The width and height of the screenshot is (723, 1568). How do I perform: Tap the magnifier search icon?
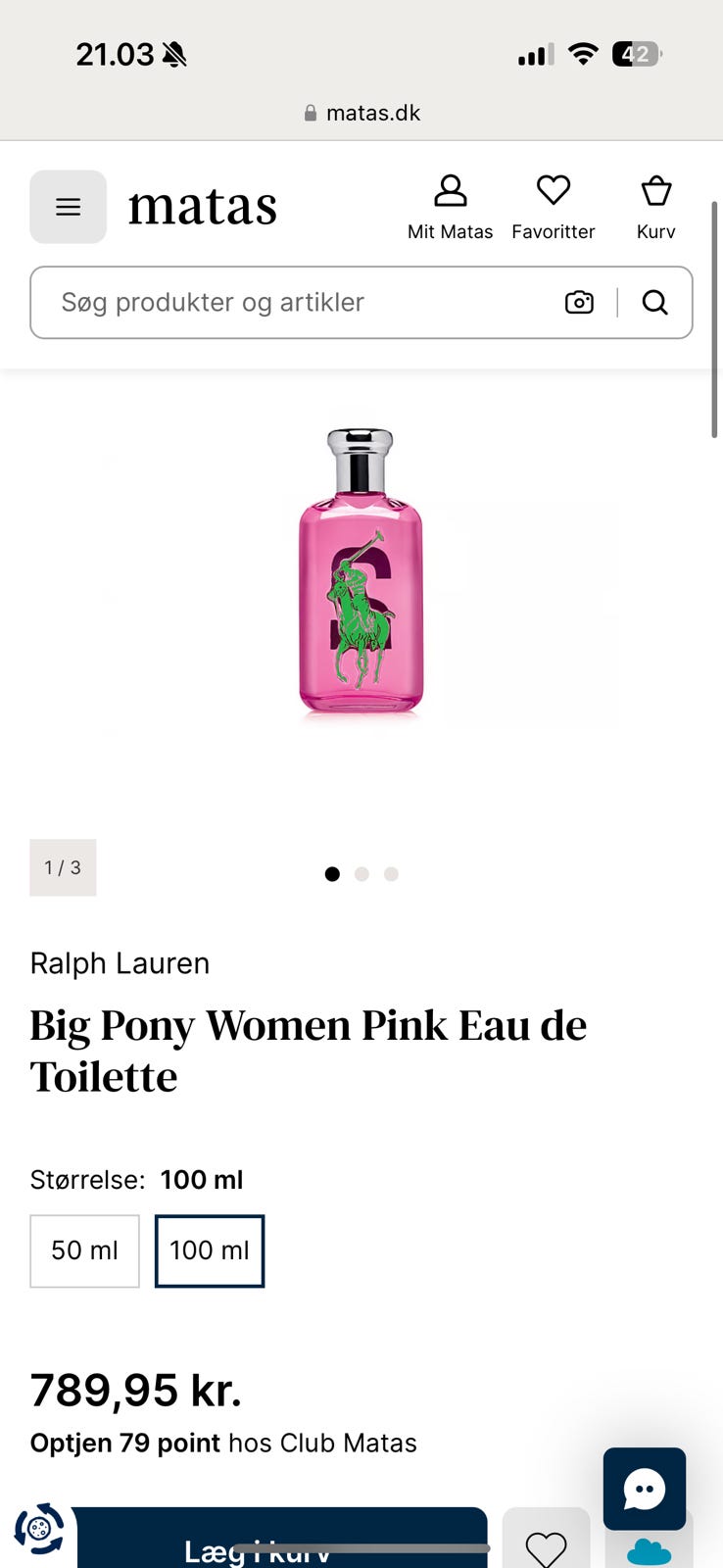tap(655, 303)
